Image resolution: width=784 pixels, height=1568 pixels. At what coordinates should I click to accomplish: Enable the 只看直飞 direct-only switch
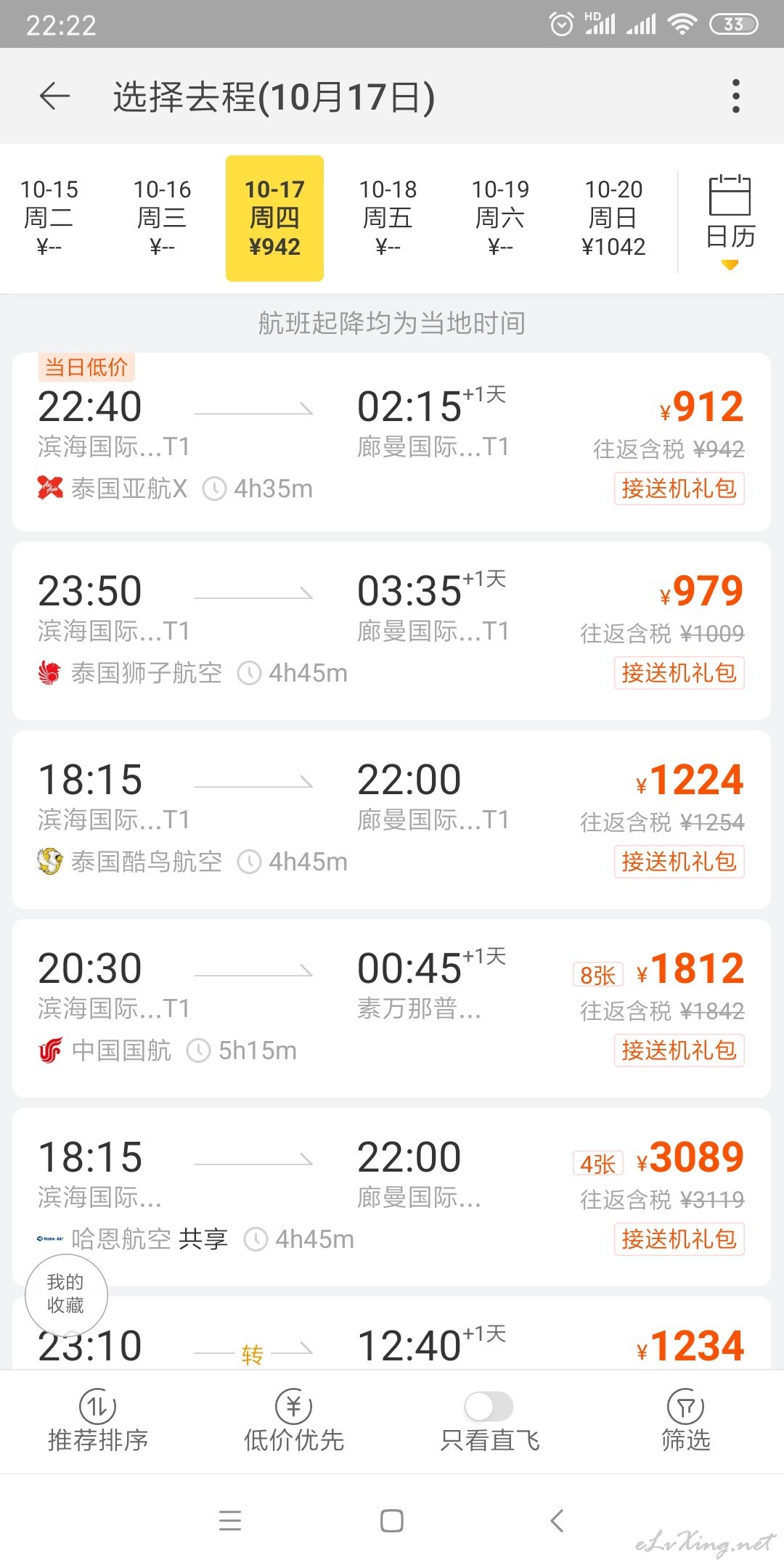point(489,1407)
